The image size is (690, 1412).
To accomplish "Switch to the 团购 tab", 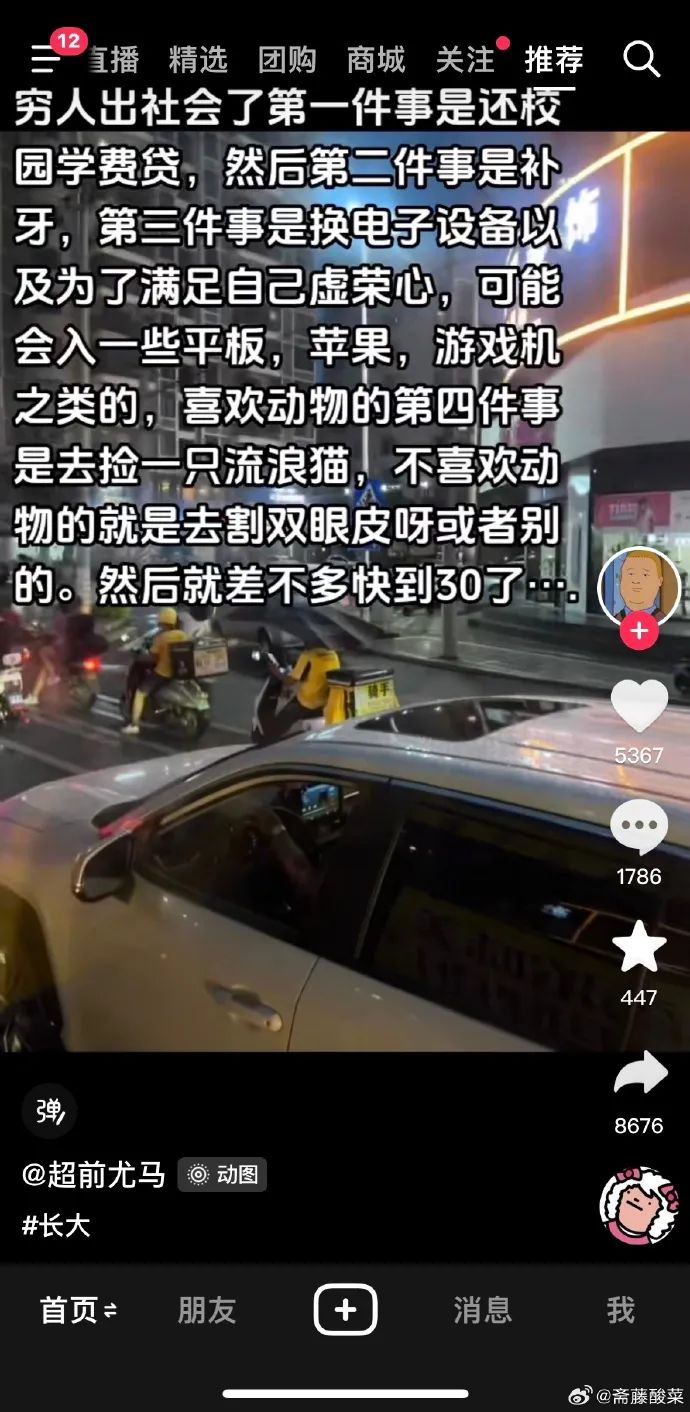I will 287,60.
